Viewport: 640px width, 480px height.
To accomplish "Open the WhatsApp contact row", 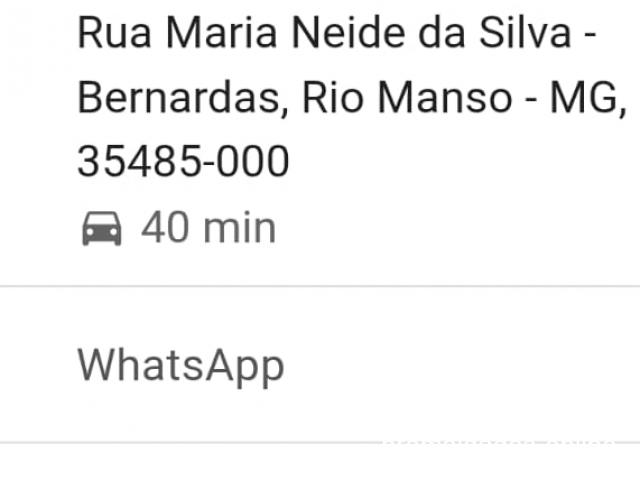I will (x=181, y=366).
